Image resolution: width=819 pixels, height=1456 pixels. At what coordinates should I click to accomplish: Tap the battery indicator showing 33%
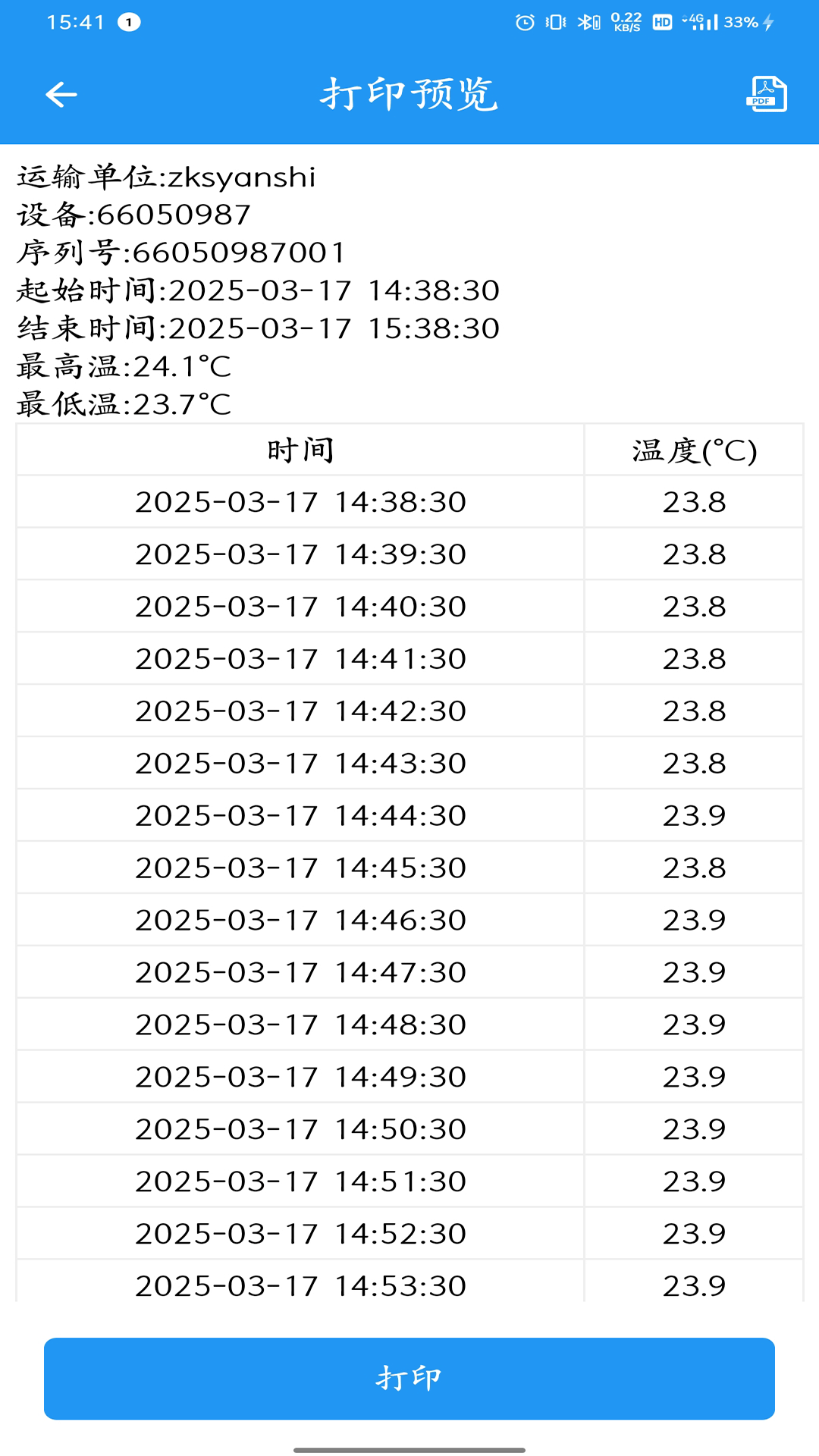tap(742, 23)
